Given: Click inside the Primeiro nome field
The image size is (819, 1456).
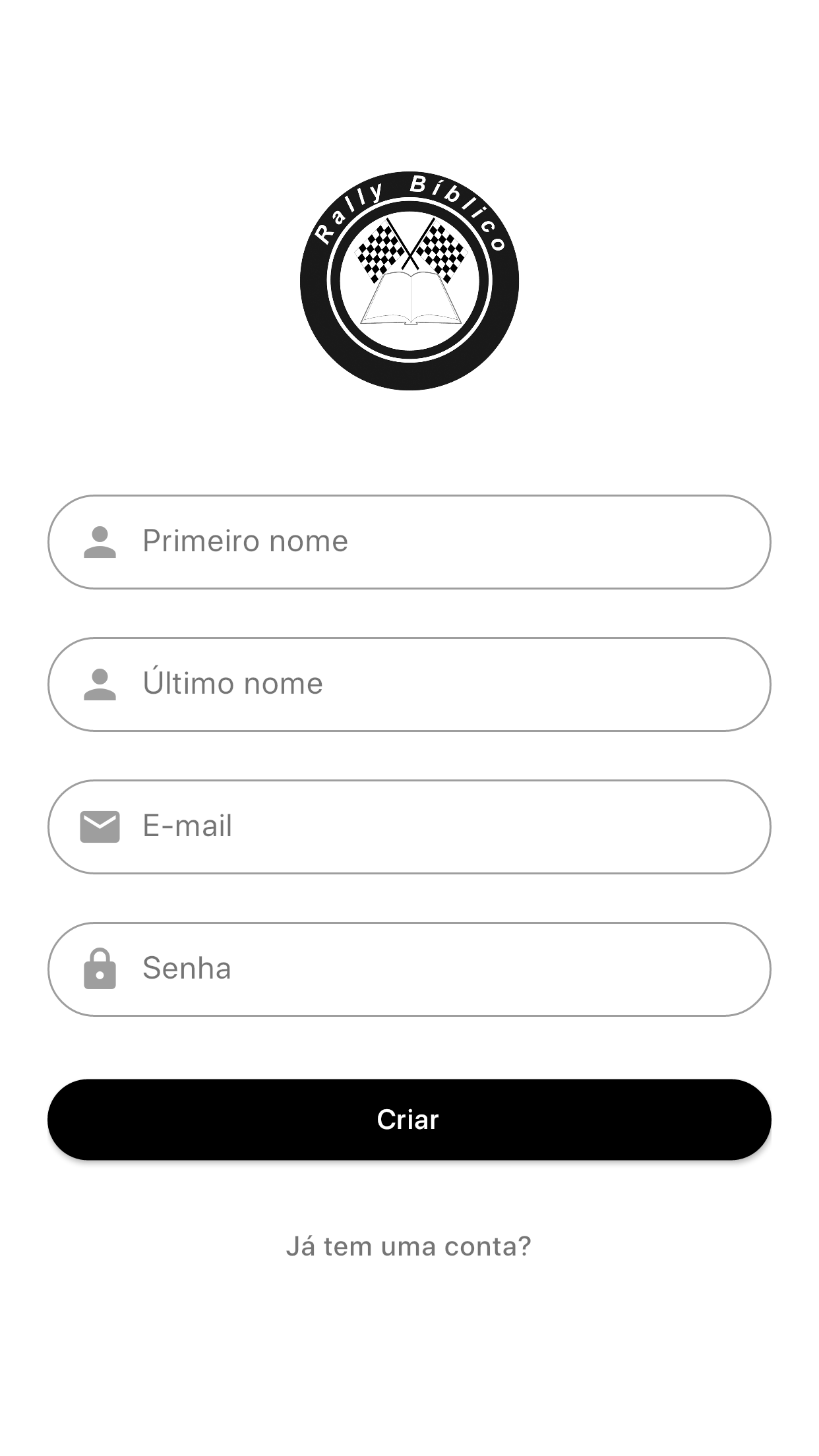Looking at the screenshot, I should [409, 542].
